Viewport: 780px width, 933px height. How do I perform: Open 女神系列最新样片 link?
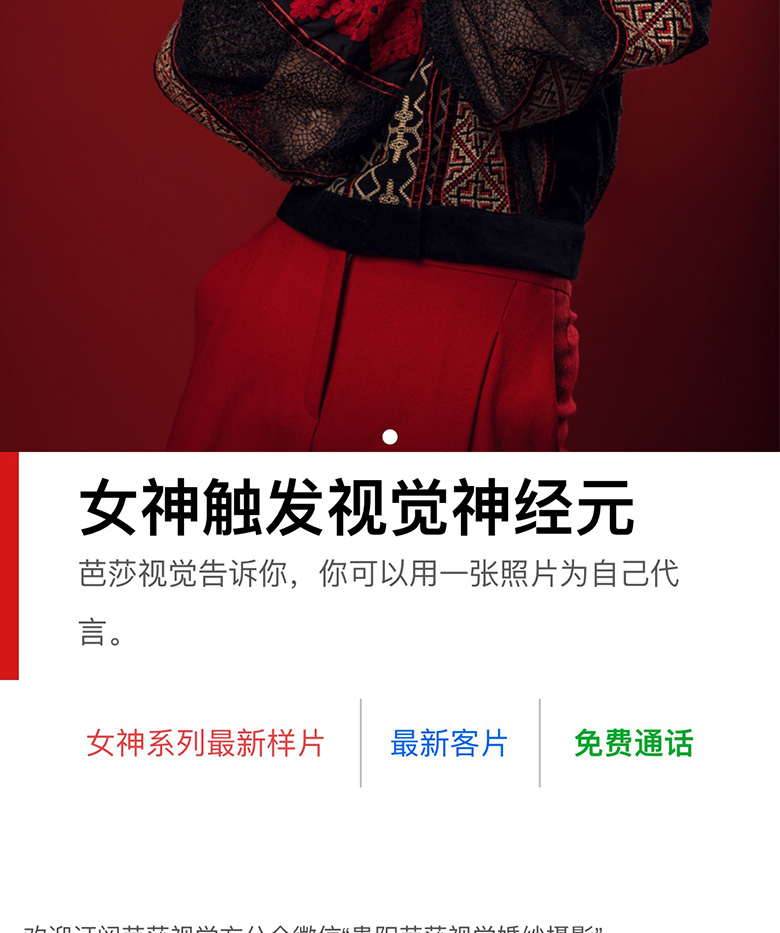point(205,743)
